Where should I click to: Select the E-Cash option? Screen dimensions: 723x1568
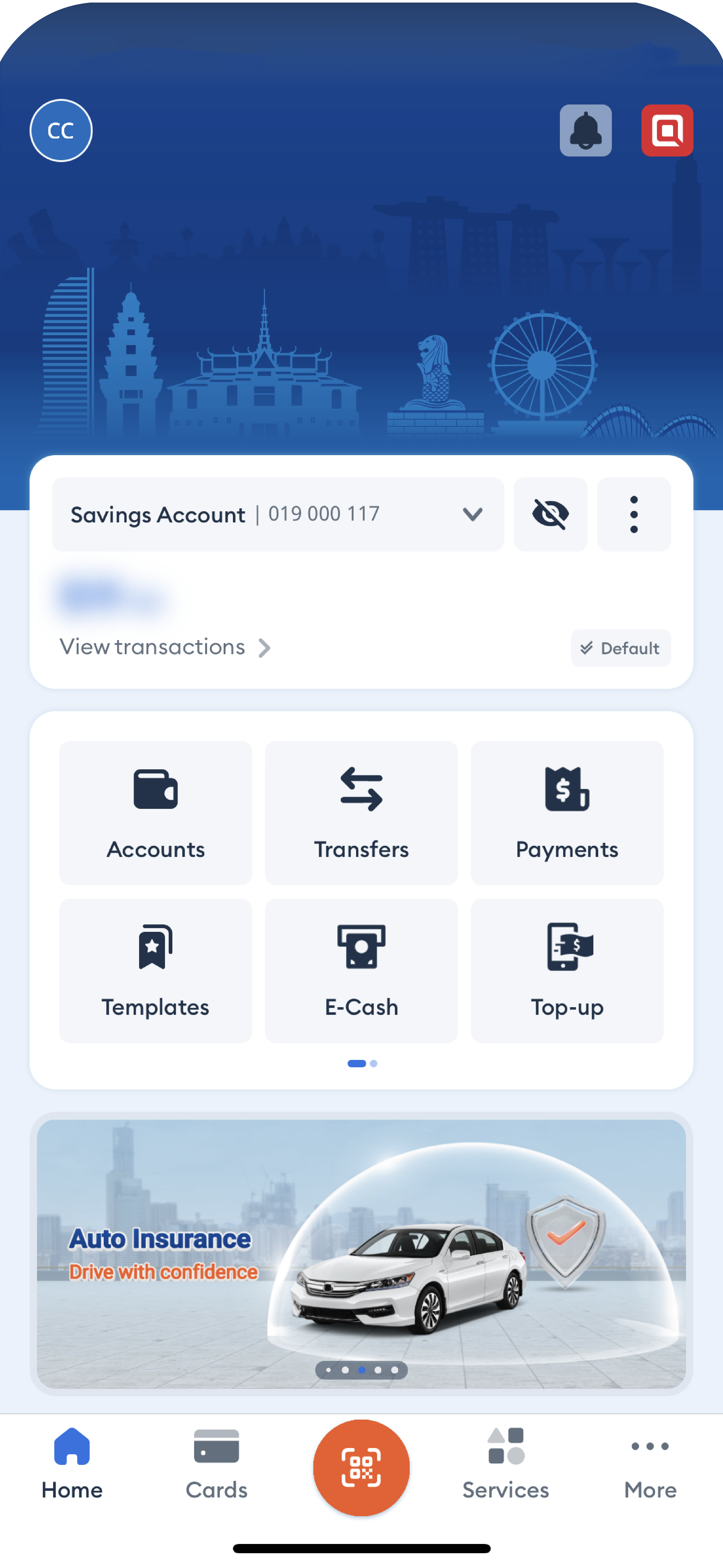click(361, 970)
